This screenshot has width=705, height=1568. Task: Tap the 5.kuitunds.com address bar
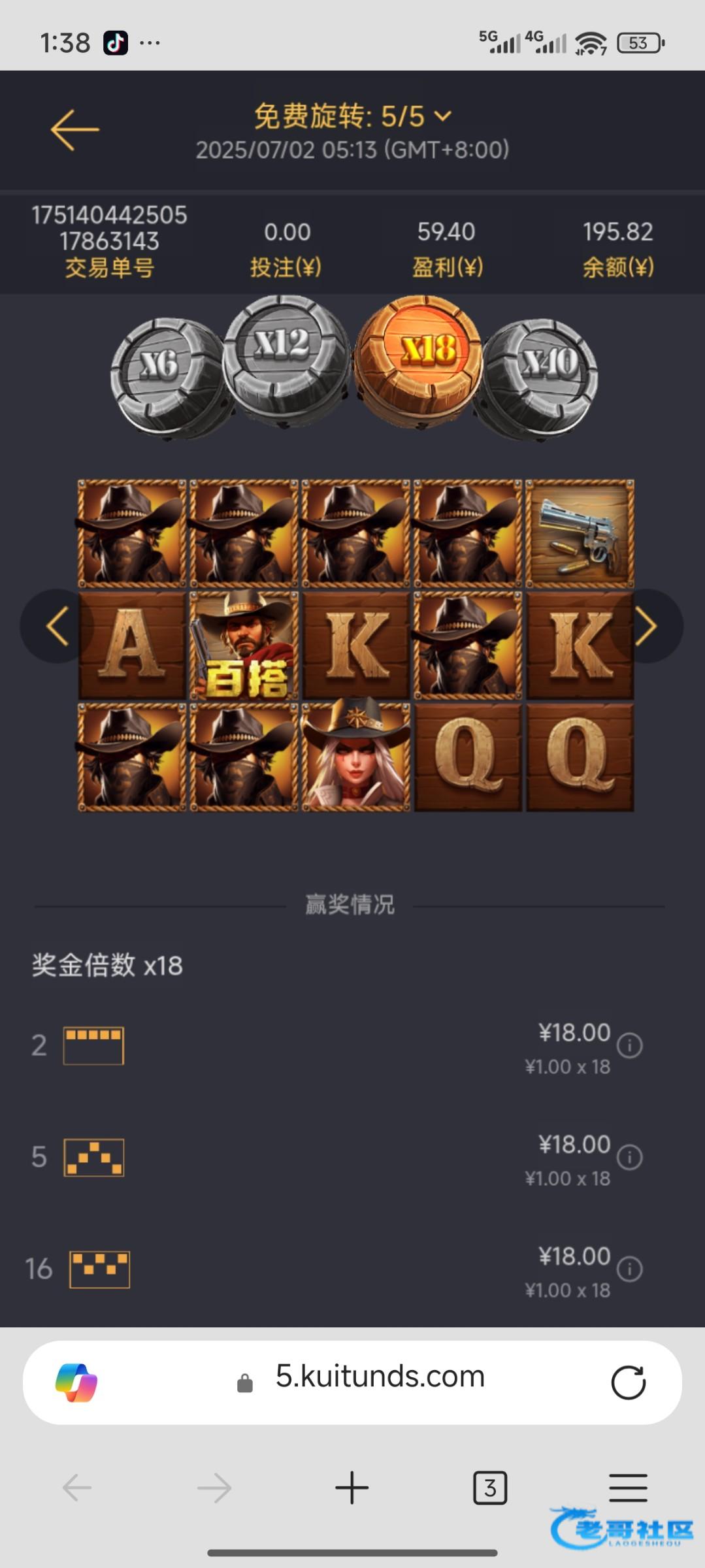point(379,1377)
